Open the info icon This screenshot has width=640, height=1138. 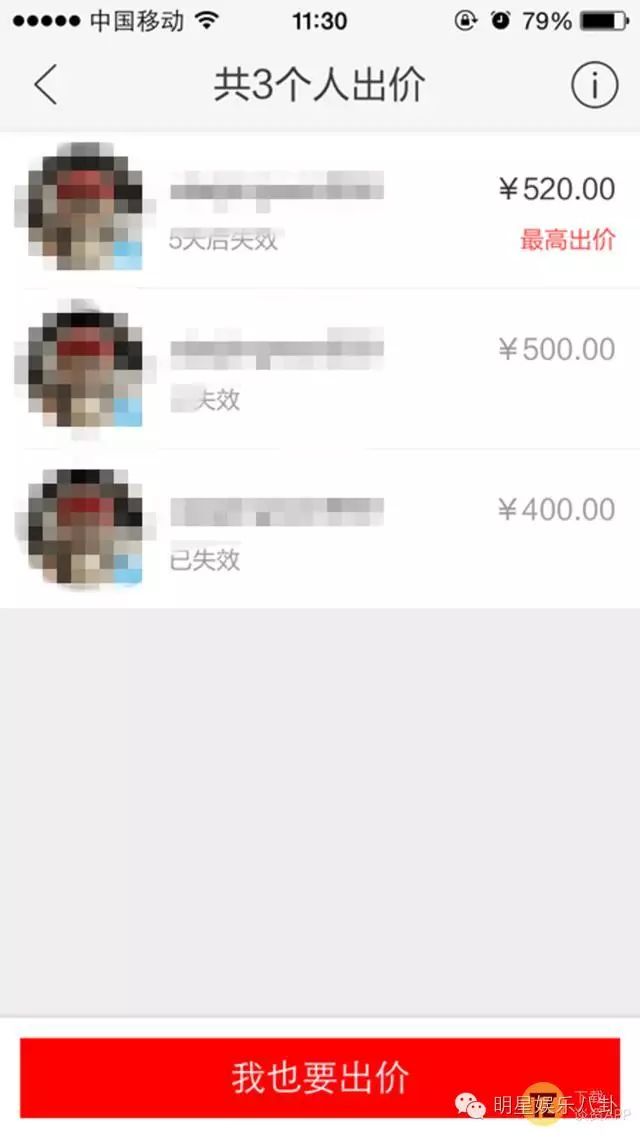point(594,85)
